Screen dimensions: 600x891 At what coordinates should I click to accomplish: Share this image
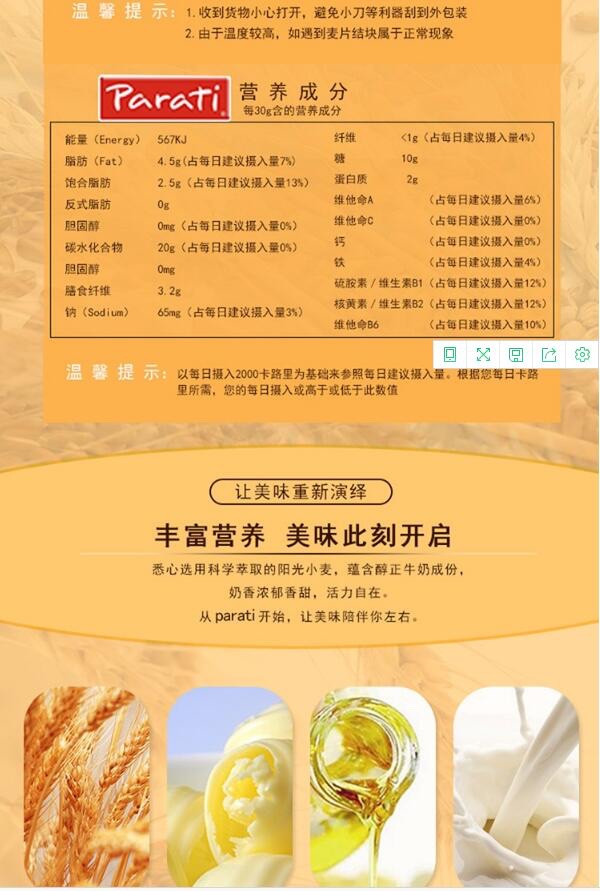(x=549, y=354)
